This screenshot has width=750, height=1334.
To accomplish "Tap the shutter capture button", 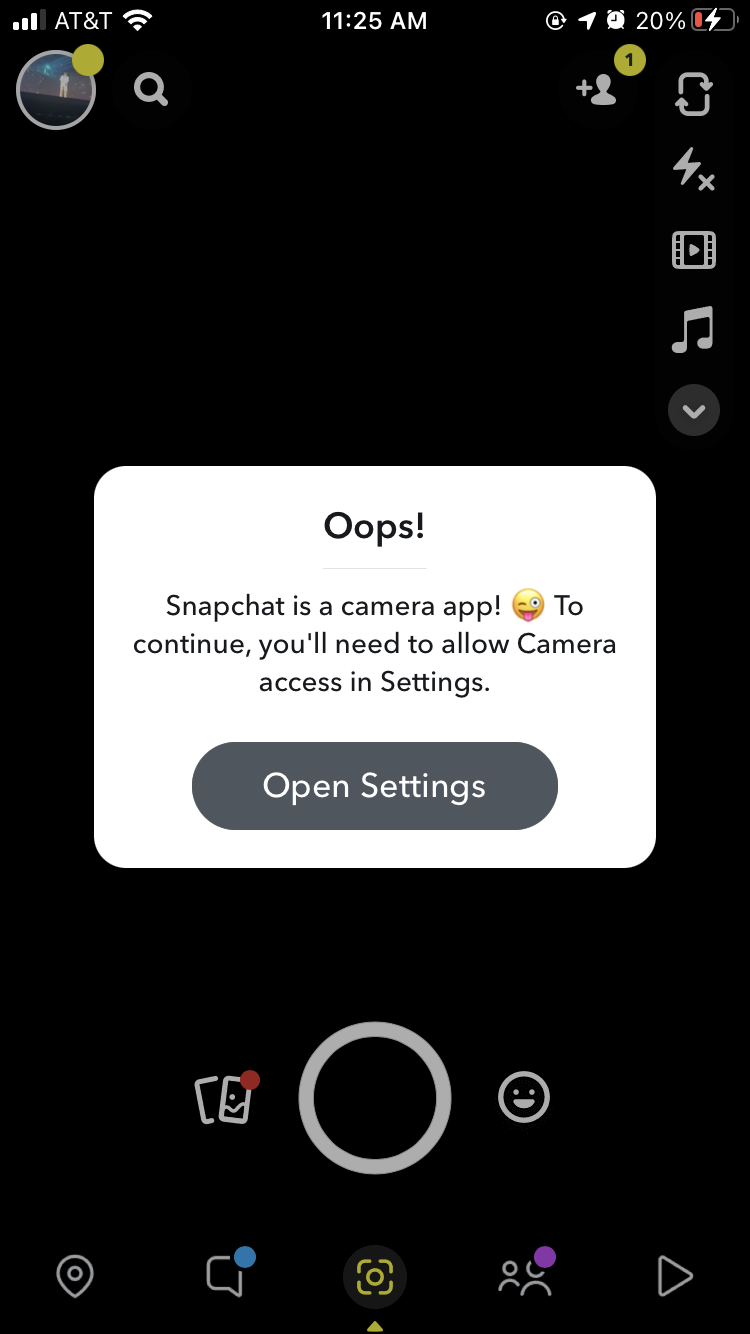I will [375, 1098].
